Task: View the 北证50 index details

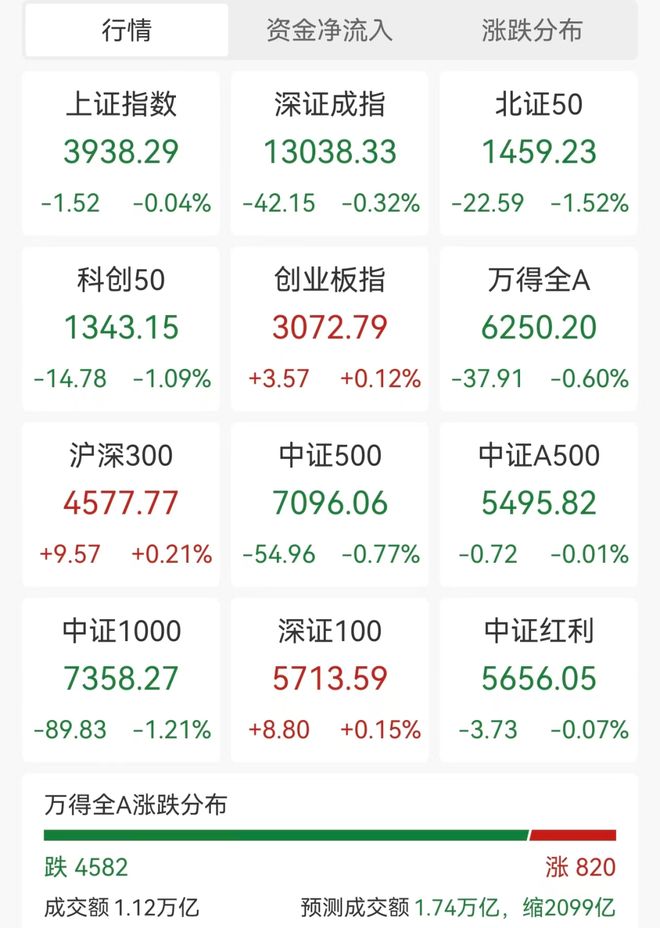Action: pyautogui.click(x=539, y=153)
